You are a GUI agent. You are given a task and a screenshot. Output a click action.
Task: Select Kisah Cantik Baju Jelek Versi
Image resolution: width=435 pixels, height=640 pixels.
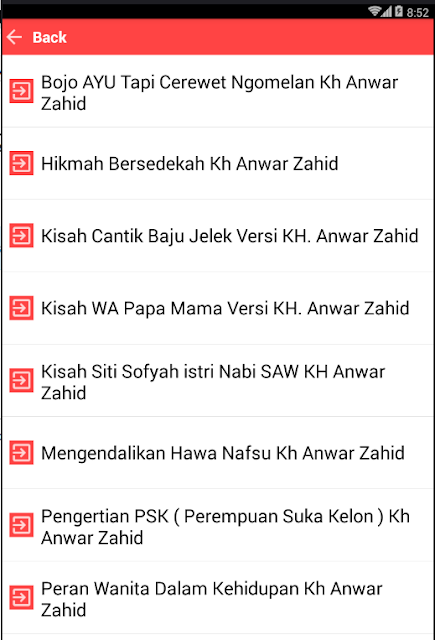click(x=218, y=236)
